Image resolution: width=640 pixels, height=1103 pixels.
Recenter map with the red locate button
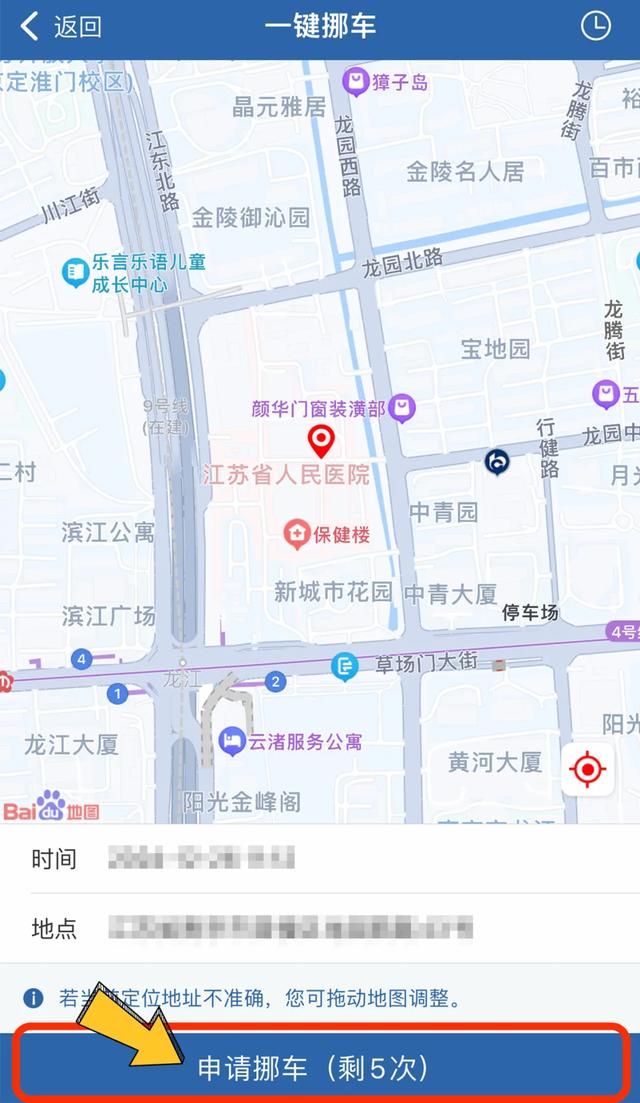[x=587, y=770]
